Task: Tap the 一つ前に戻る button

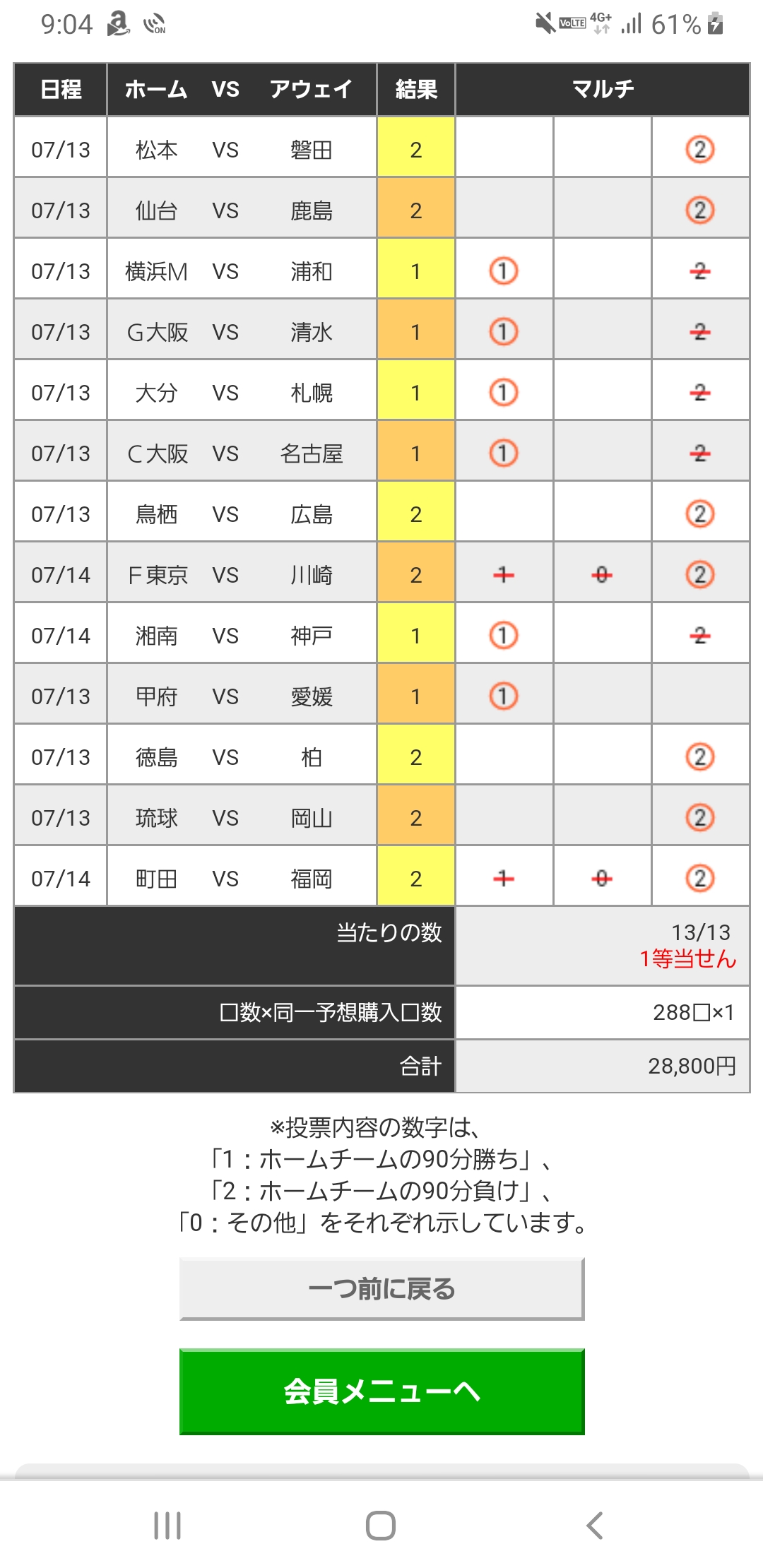Action: (x=381, y=1289)
